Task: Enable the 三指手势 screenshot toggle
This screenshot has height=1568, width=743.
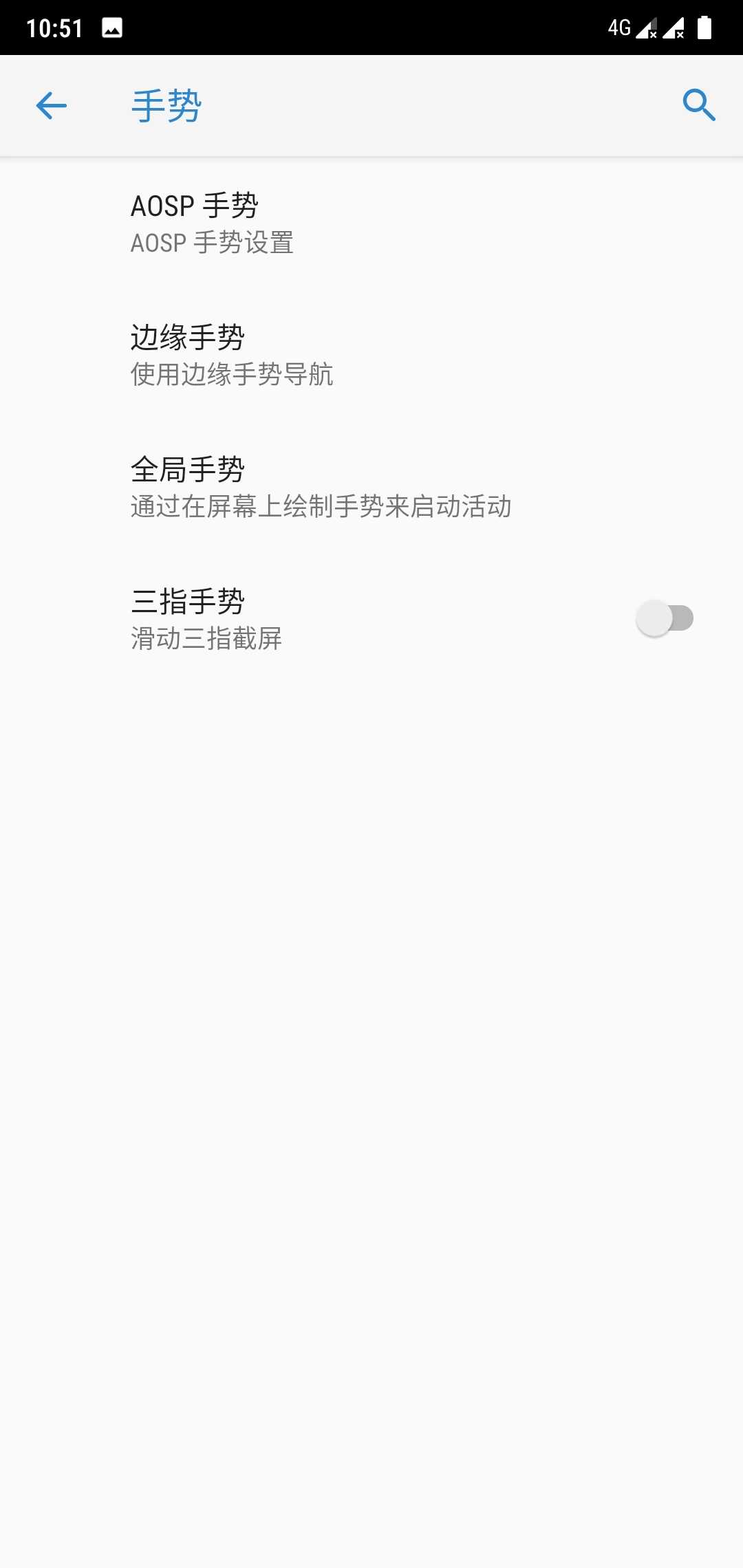Action: coord(664,618)
